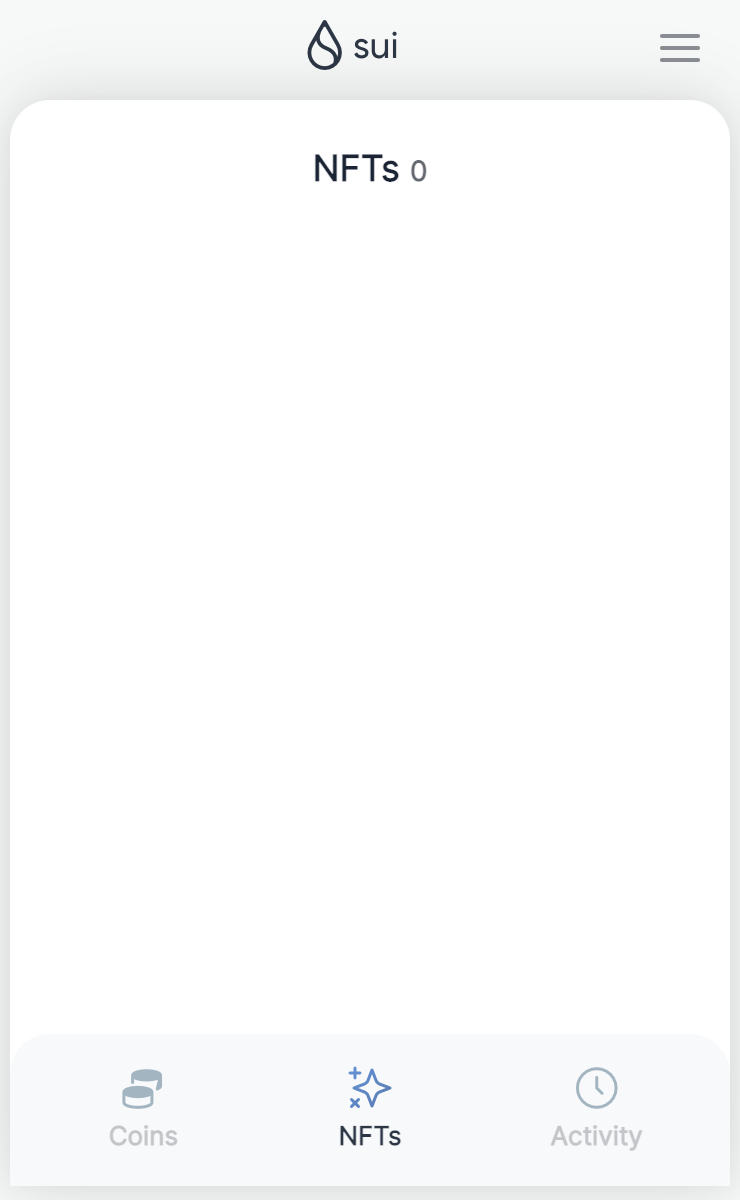Click the NFTs page heading

click(x=355, y=169)
